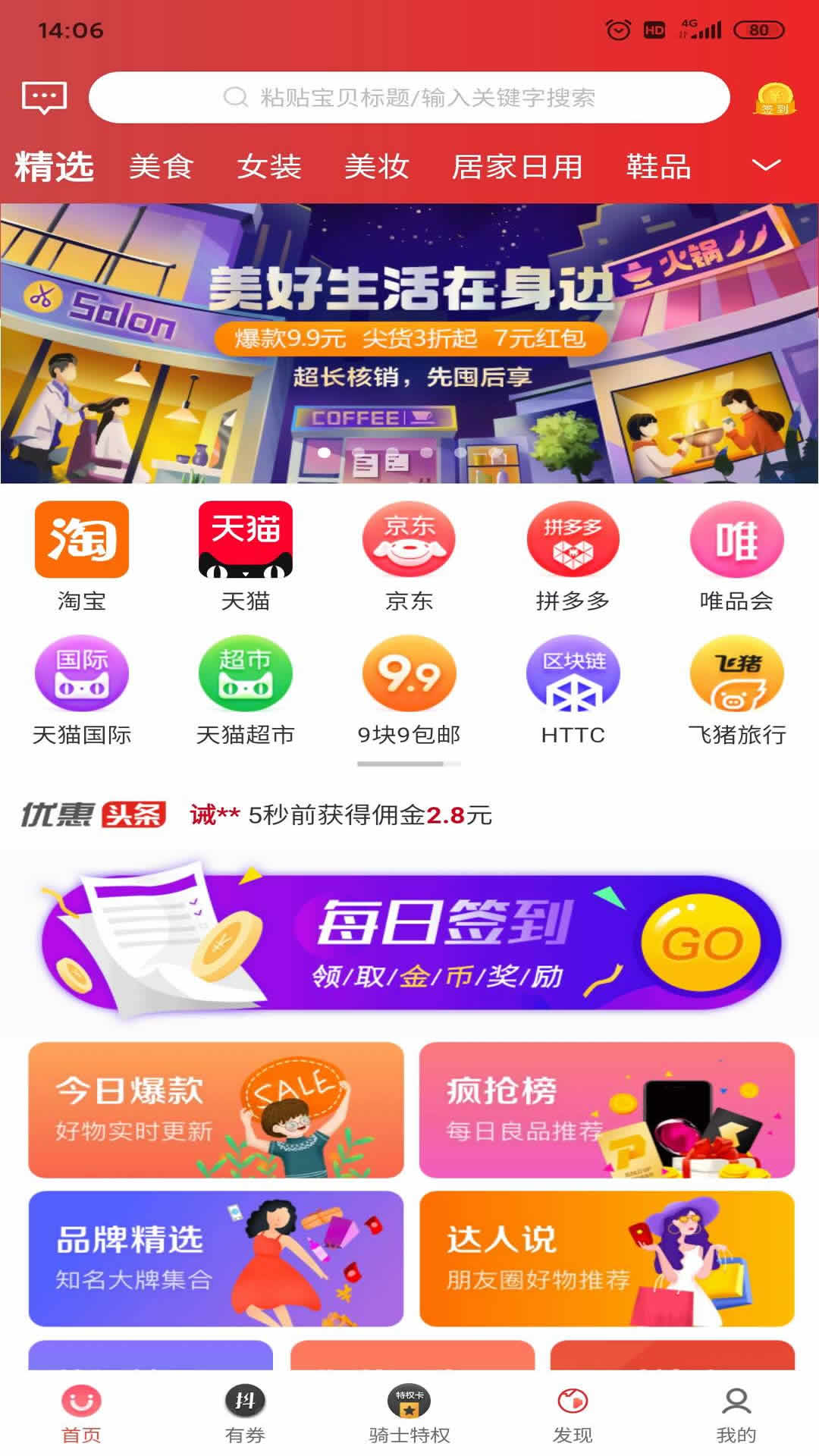Viewport: 819px width, 1456px height.
Task: Open the 今日爆款 card
Action: 216,1109
